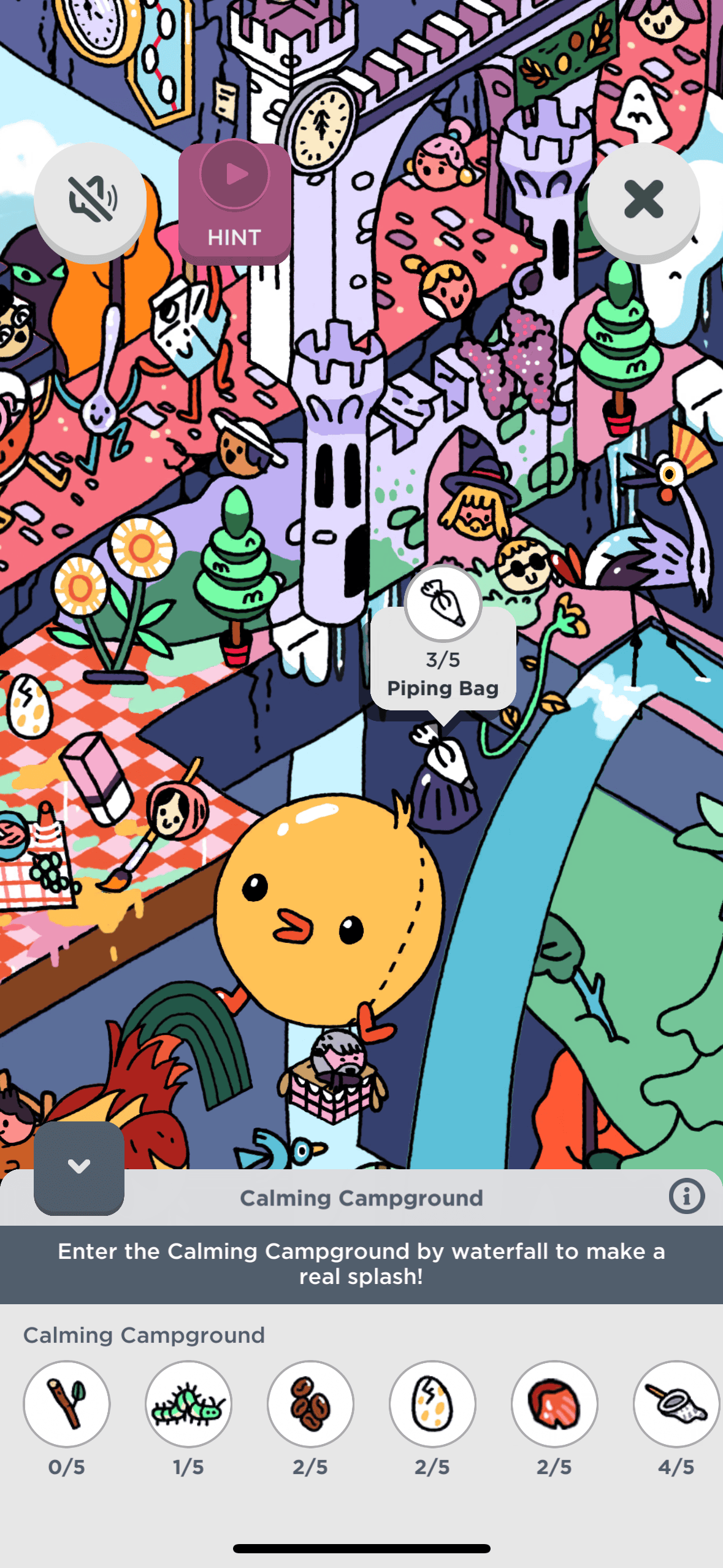Toggle the muted sound button
The width and height of the screenshot is (723, 1568).
pyautogui.click(x=90, y=199)
